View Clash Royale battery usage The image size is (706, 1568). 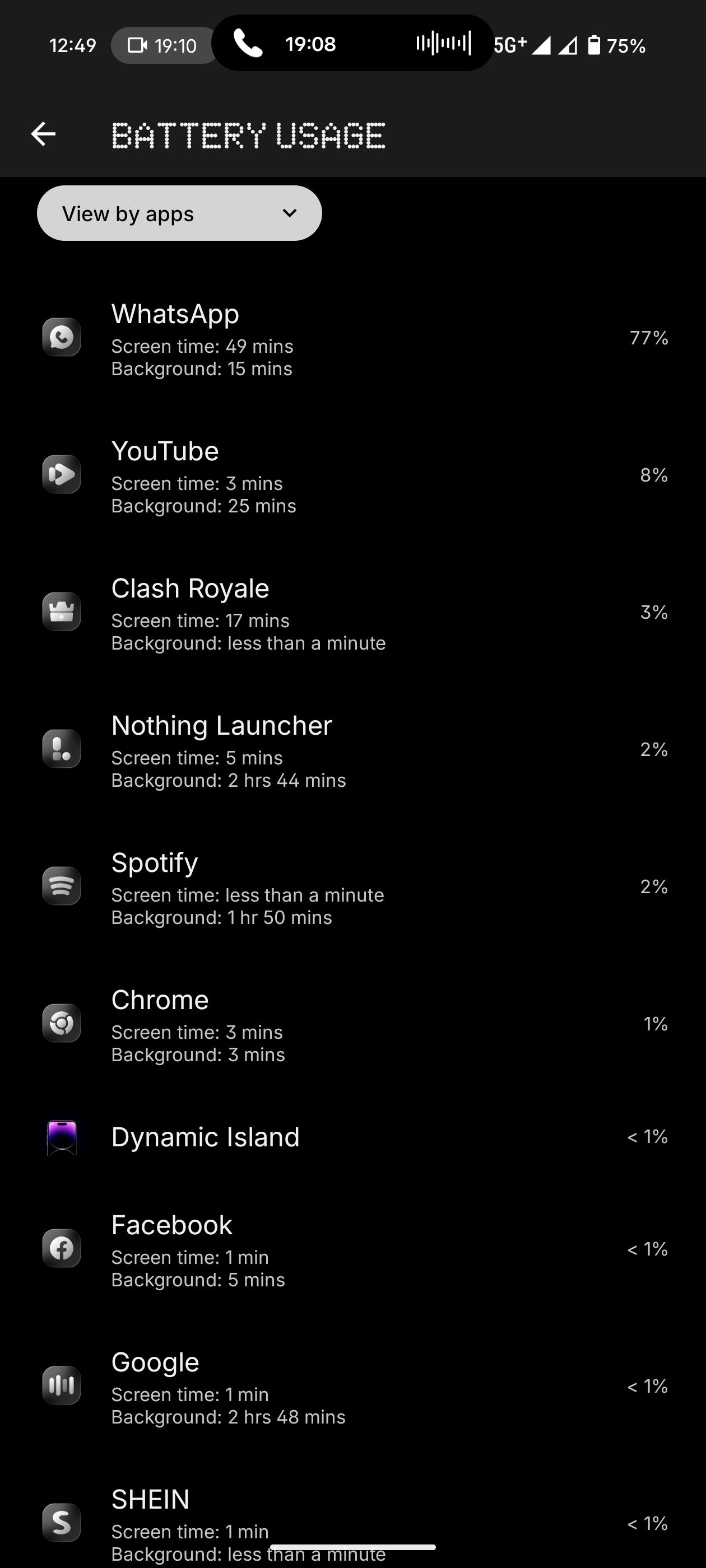point(352,612)
